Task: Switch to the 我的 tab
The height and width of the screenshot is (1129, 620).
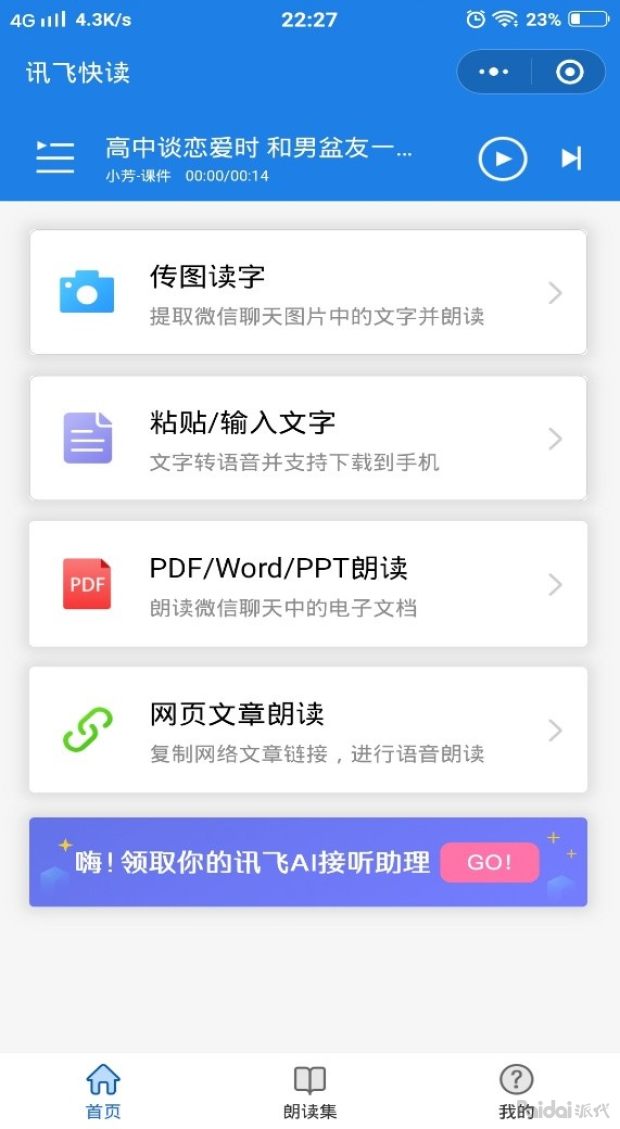Action: click(x=515, y=1091)
